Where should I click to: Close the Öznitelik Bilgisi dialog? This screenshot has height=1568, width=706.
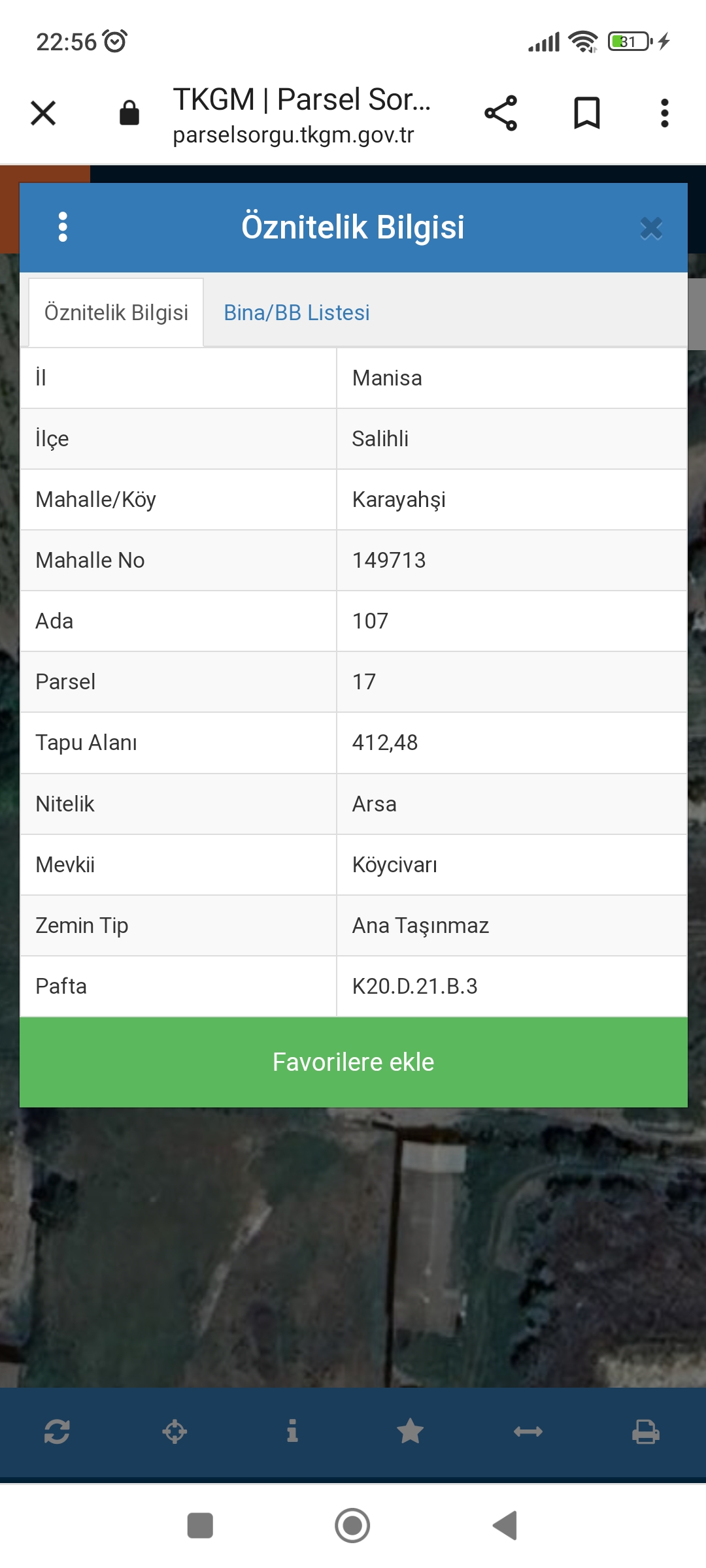click(651, 228)
